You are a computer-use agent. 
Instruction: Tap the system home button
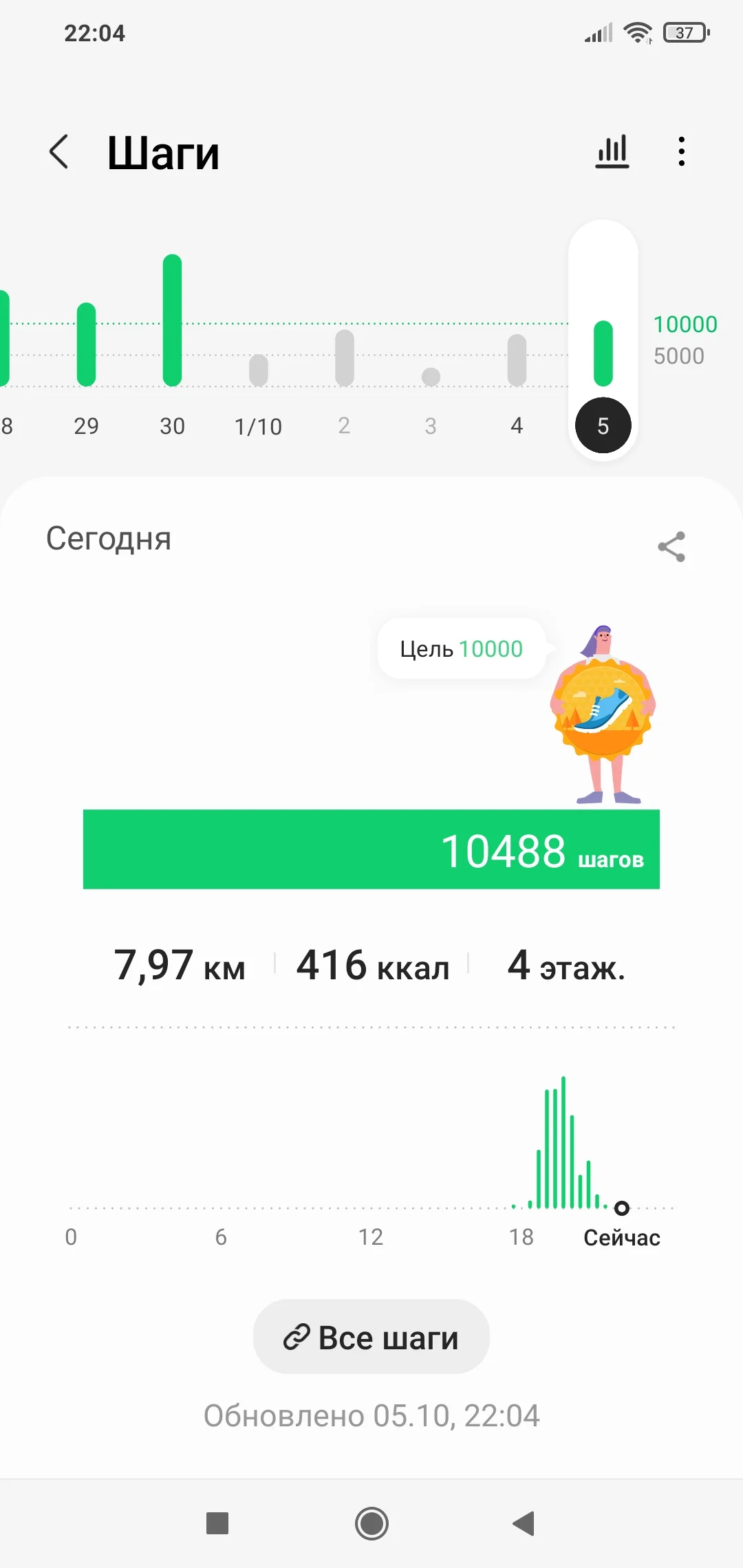pos(371,1523)
